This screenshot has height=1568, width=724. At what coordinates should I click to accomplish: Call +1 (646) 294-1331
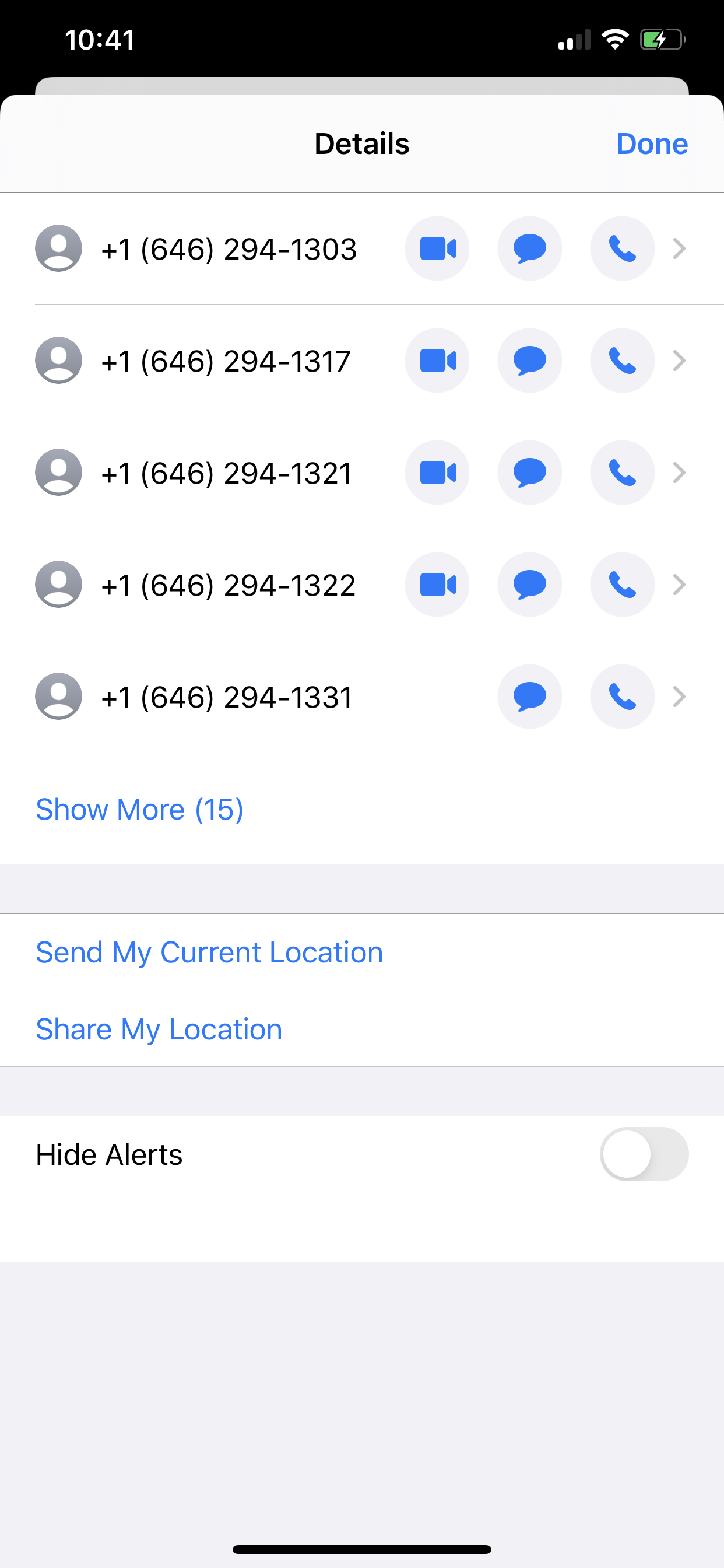[x=623, y=697]
